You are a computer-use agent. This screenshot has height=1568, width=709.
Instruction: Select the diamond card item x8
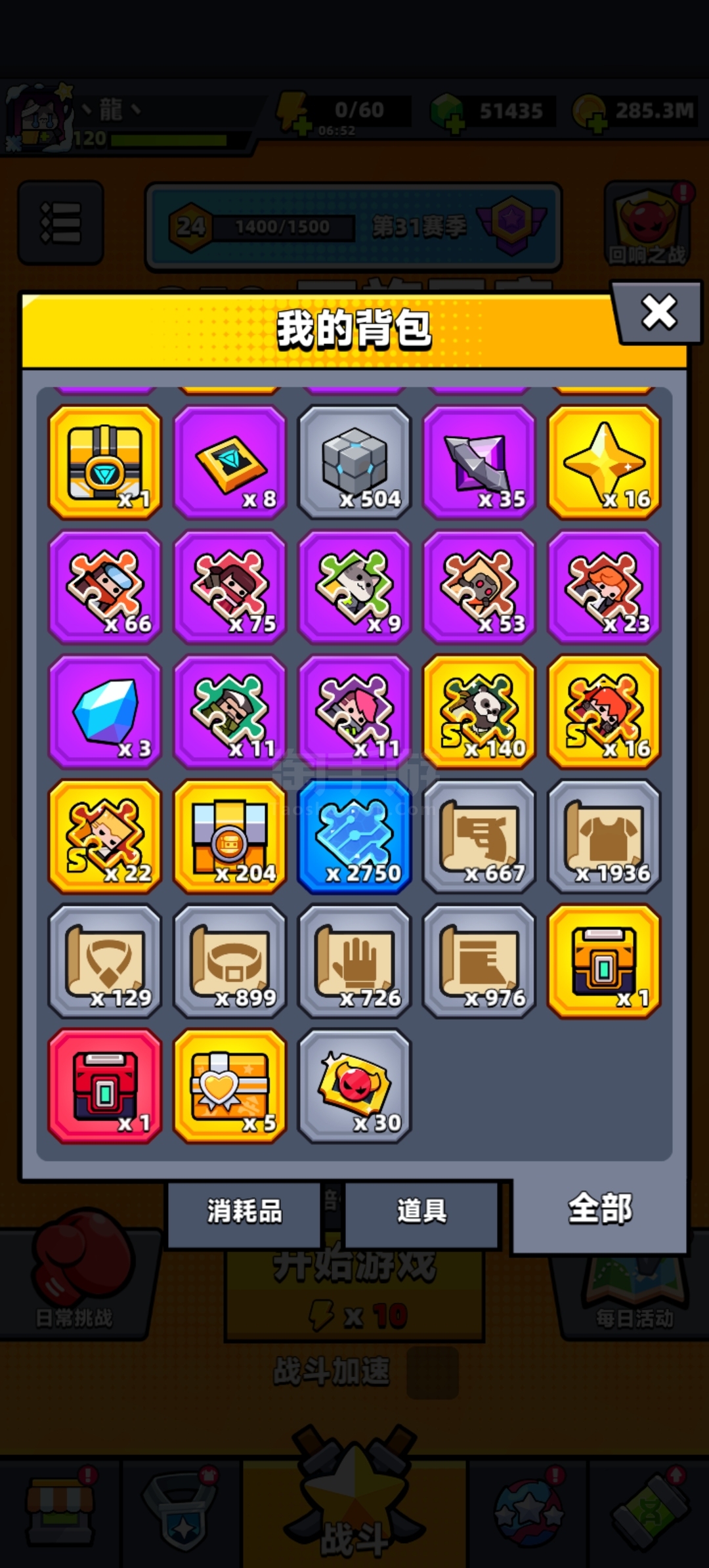230,462
